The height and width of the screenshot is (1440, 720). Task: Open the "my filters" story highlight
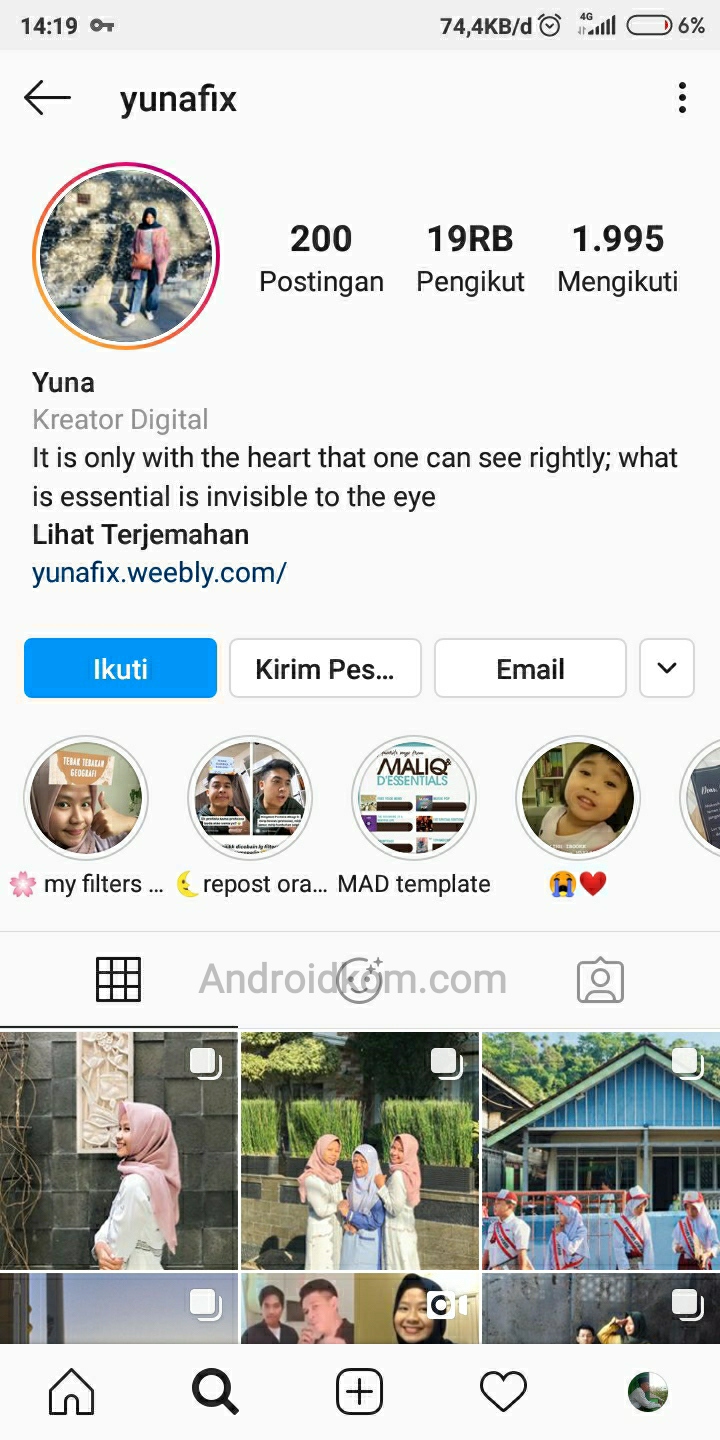[86, 798]
